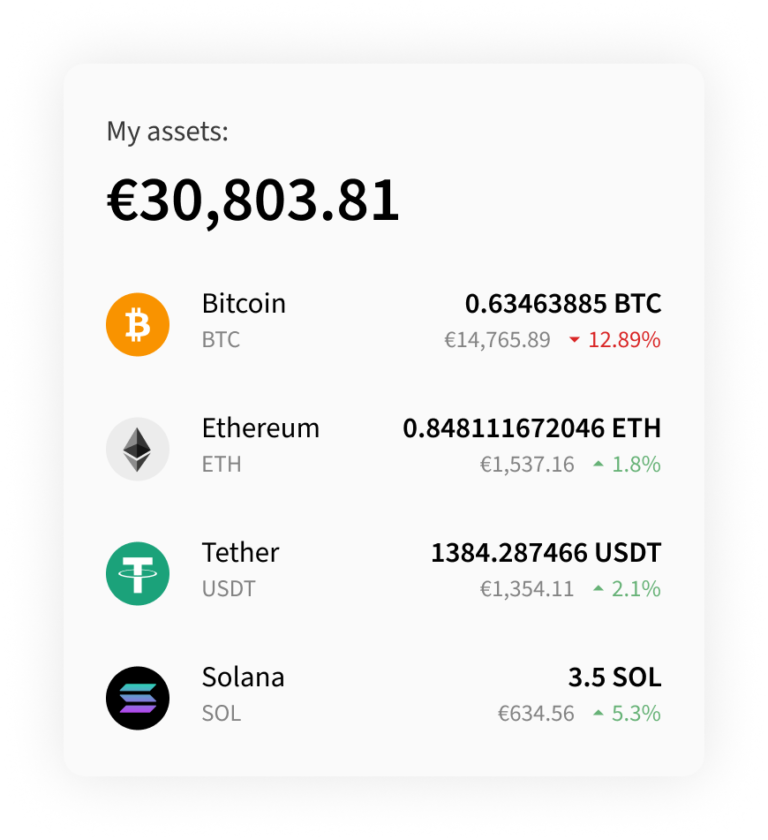Select the 0.63463885 BTC amount
The image size is (768, 840).
point(565,303)
